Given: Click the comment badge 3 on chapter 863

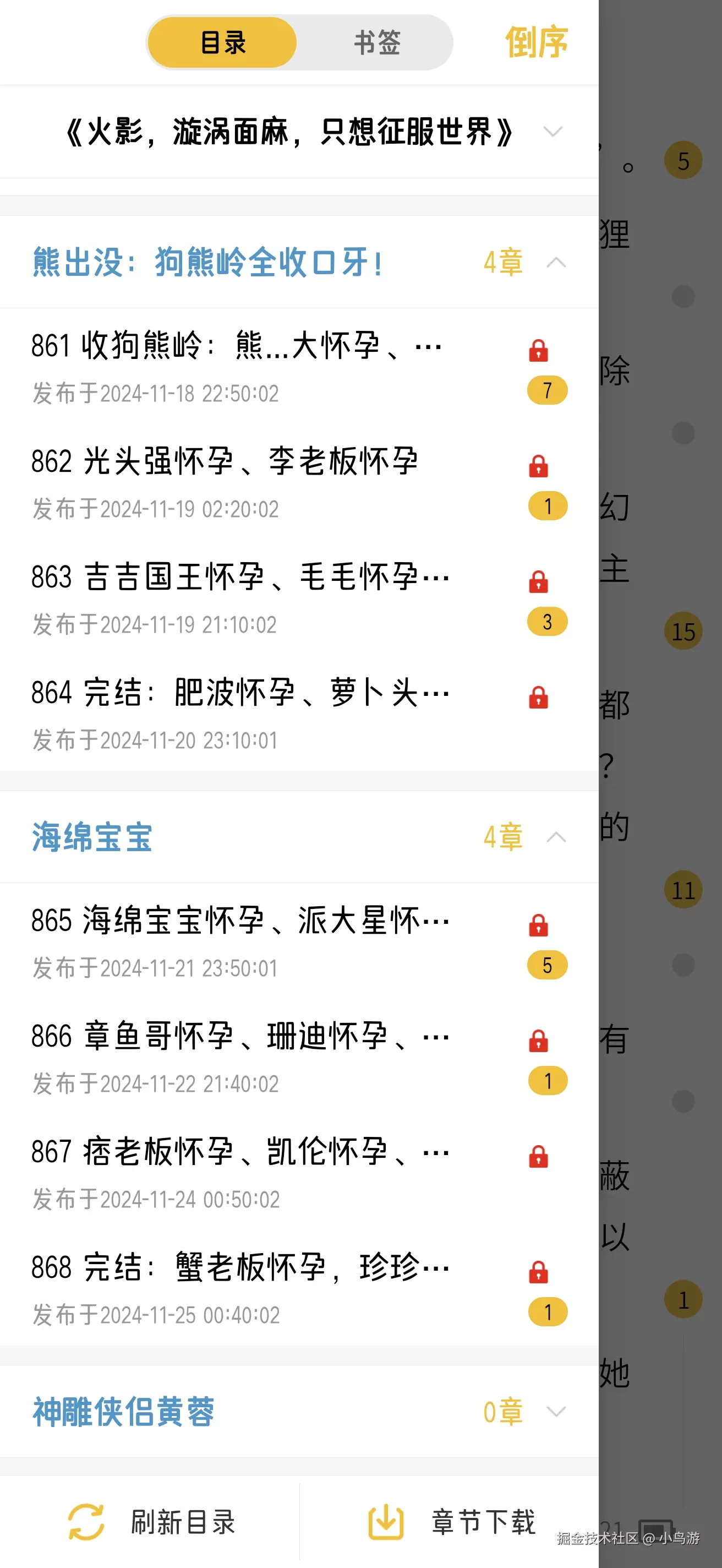Looking at the screenshot, I should 547,622.
